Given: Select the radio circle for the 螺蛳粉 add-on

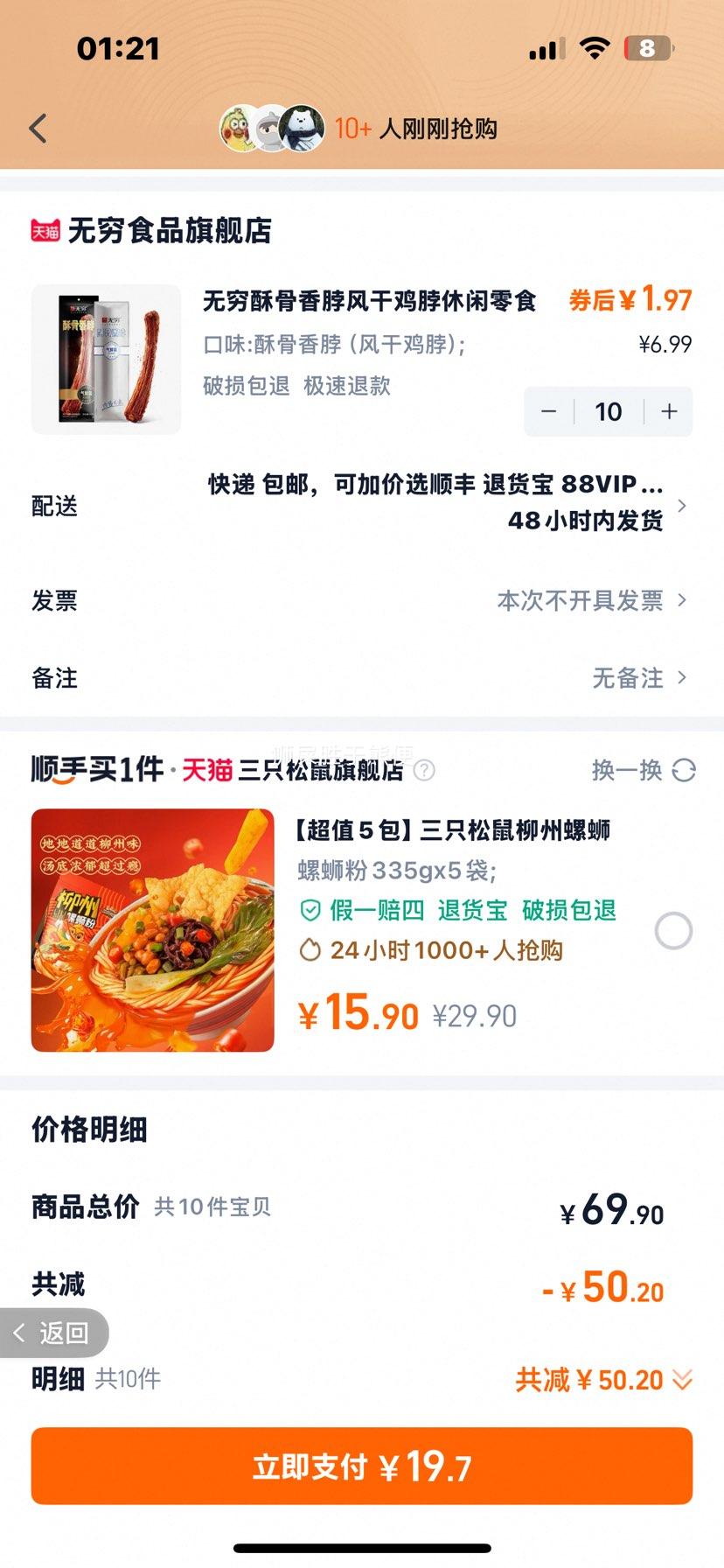Looking at the screenshot, I should pyautogui.click(x=672, y=931).
